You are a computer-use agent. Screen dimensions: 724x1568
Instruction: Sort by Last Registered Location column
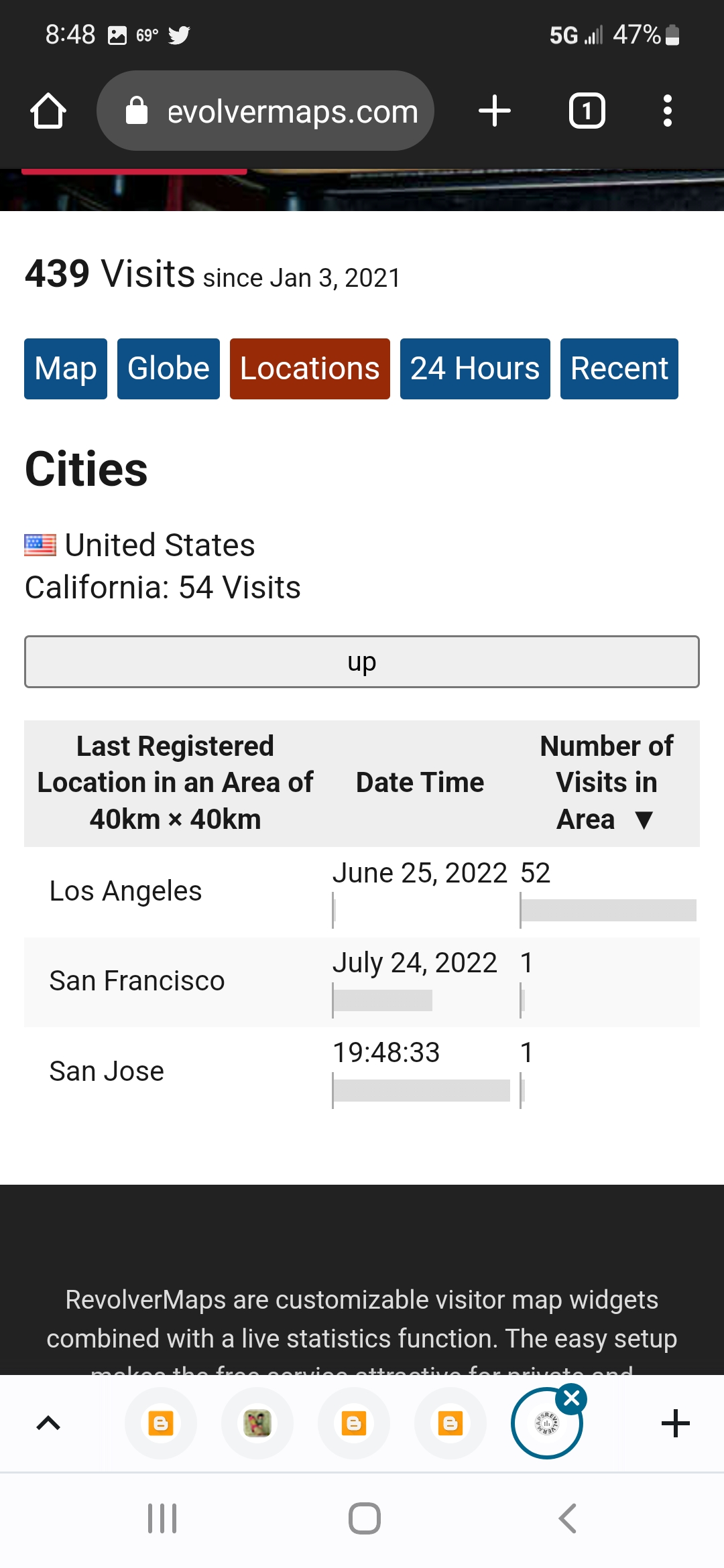[x=175, y=783]
